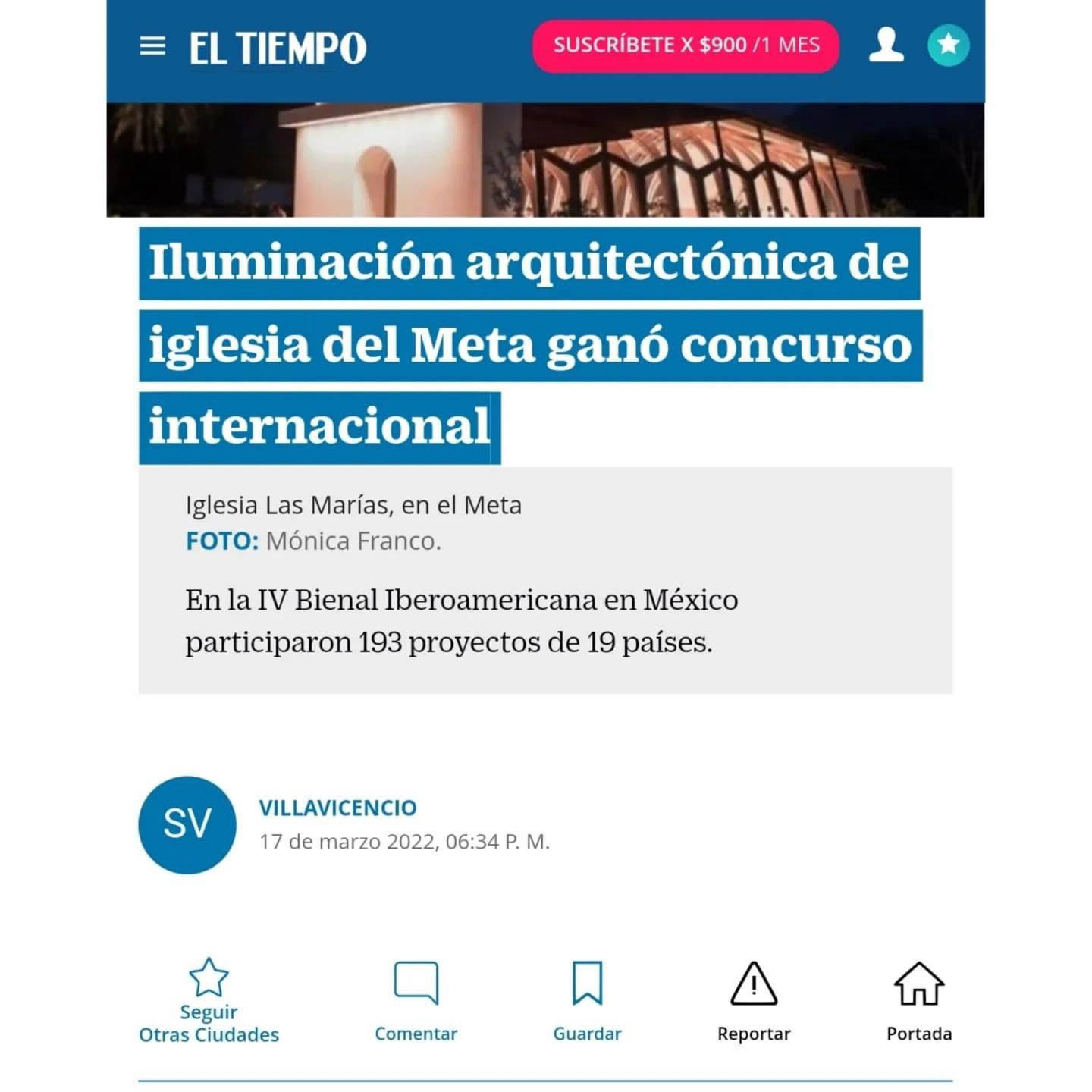Image resolution: width=1092 pixels, height=1092 pixels.
Task: Open the Villavicencio author link
Action: tap(337, 808)
